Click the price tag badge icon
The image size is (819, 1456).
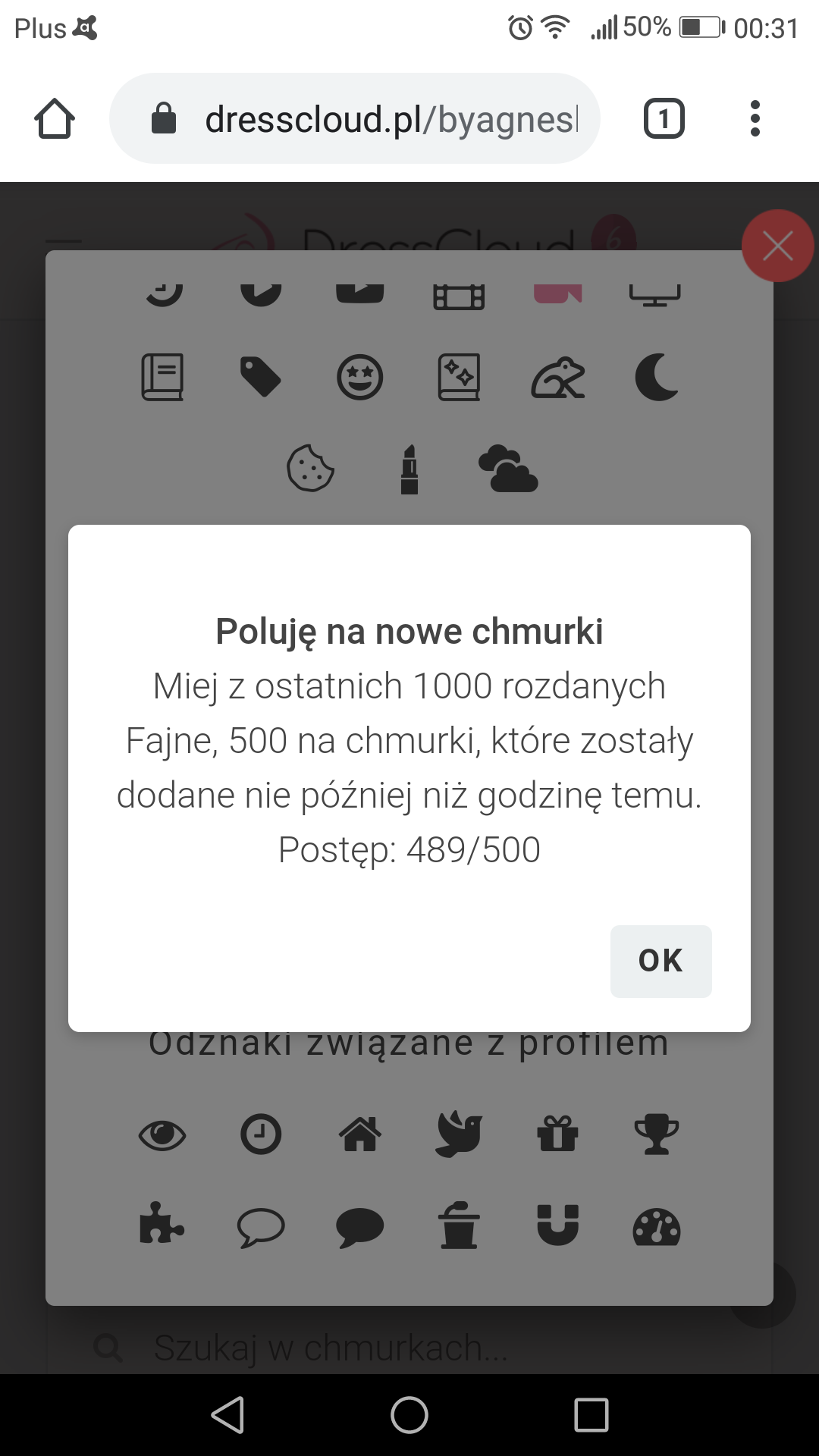click(x=261, y=377)
